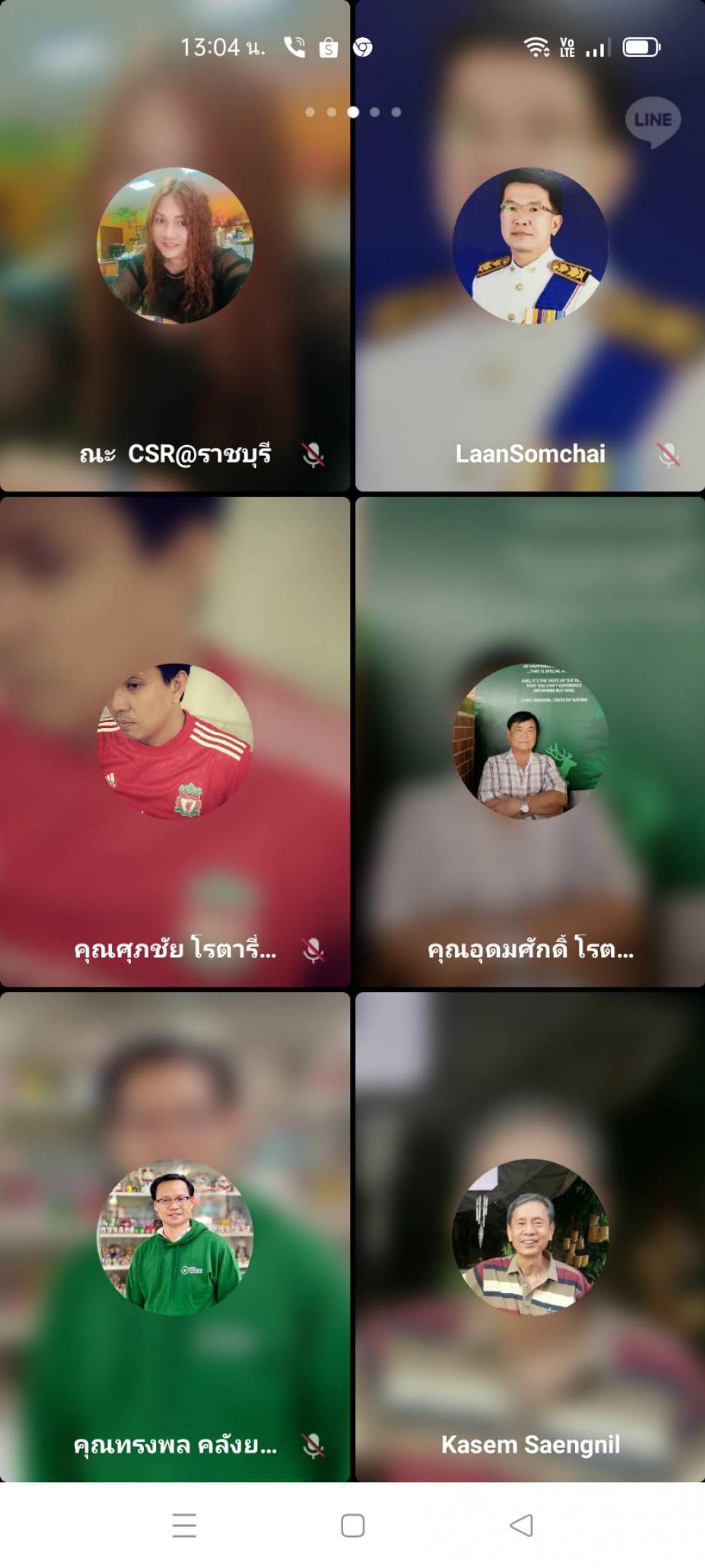Go back with the system back button

click(x=521, y=1525)
